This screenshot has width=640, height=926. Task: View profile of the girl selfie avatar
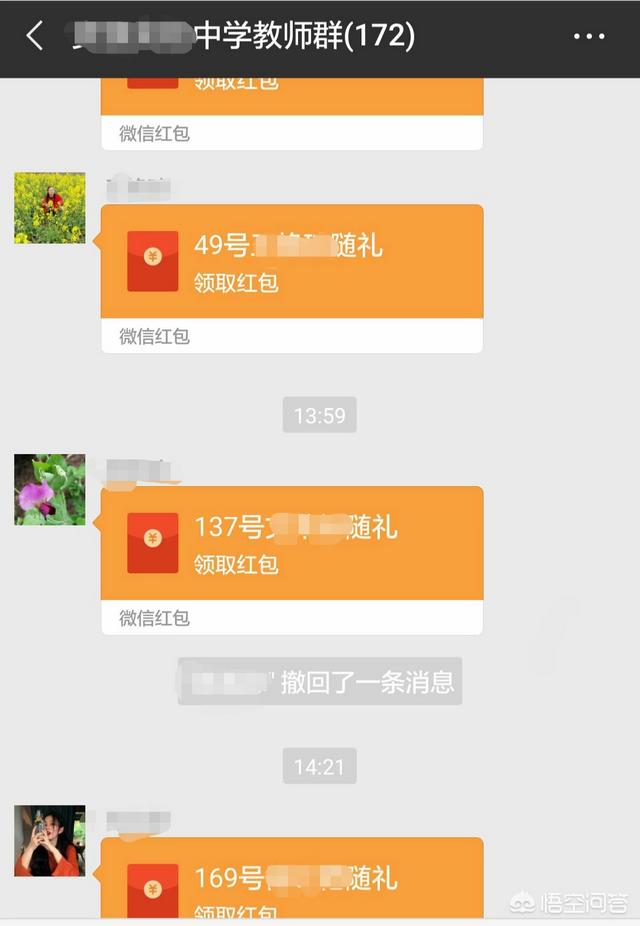tap(50, 841)
